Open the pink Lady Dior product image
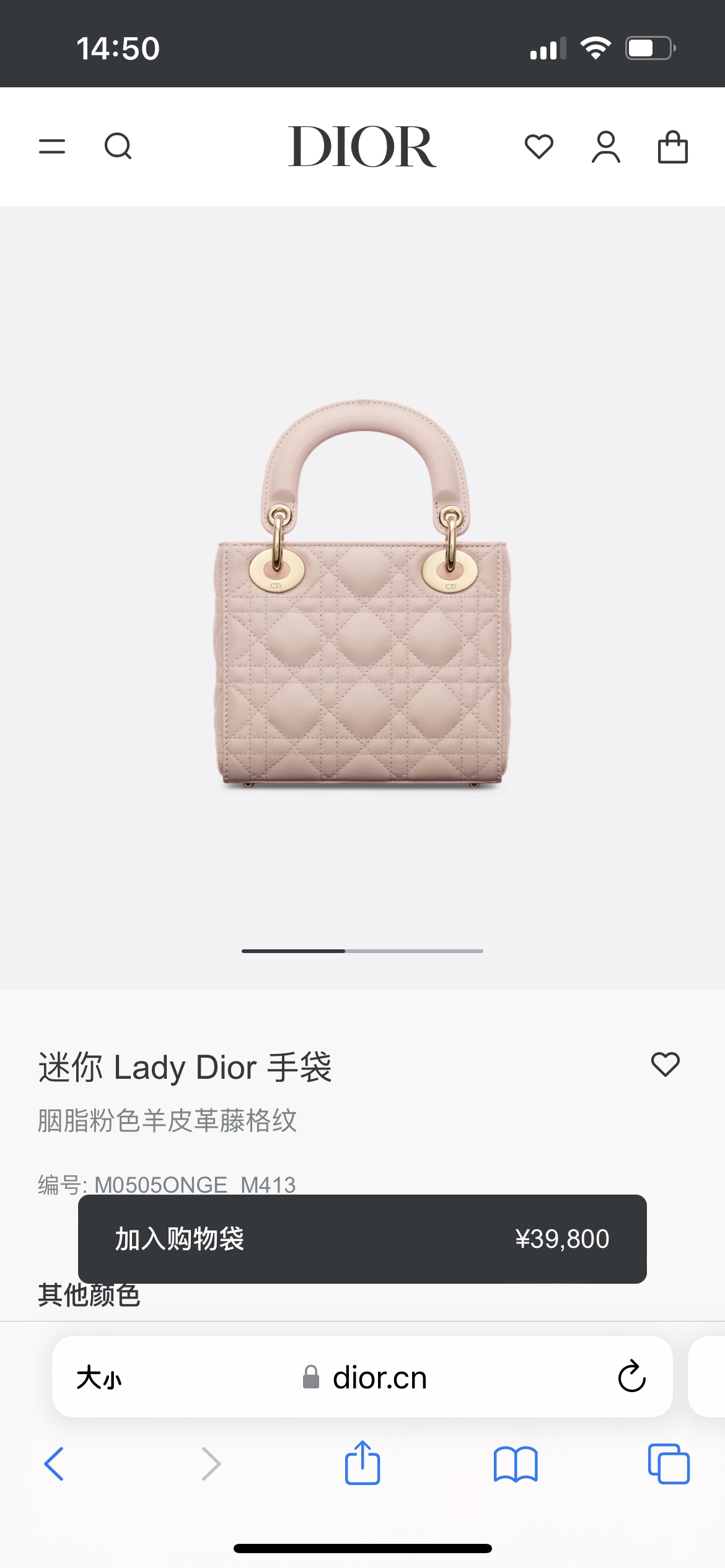 [362, 595]
